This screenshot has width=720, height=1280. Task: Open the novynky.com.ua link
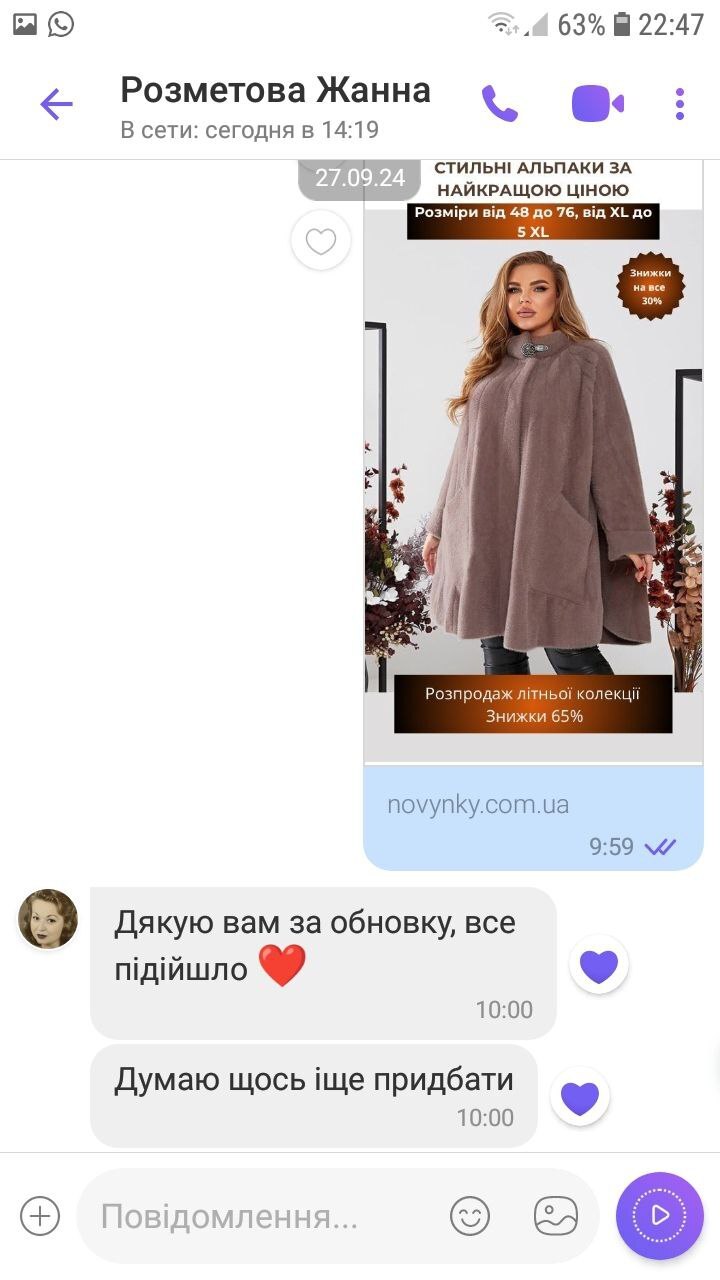[x=478, y=804]
